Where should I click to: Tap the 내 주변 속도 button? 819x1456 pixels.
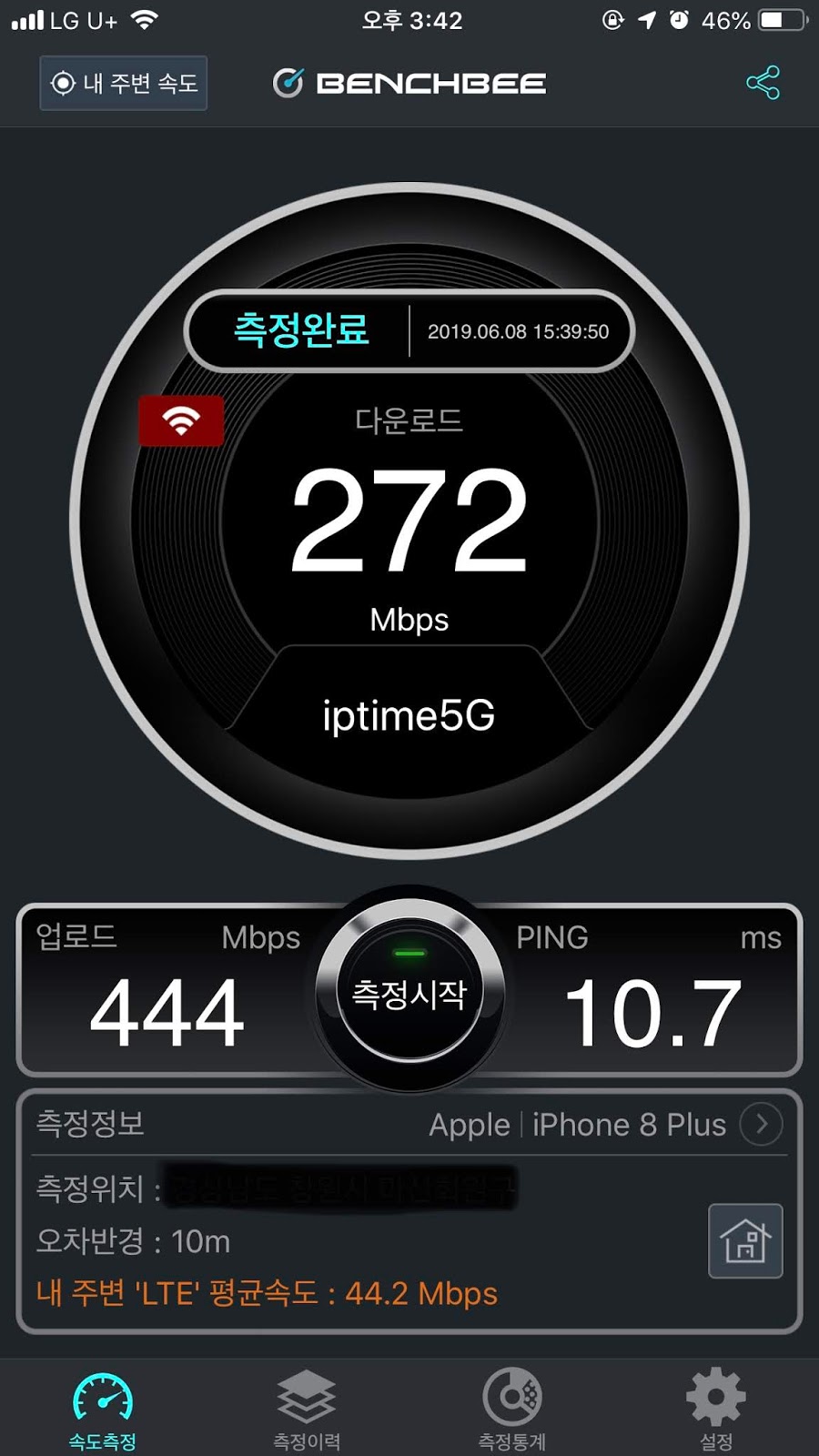click(x=124, y=83)
